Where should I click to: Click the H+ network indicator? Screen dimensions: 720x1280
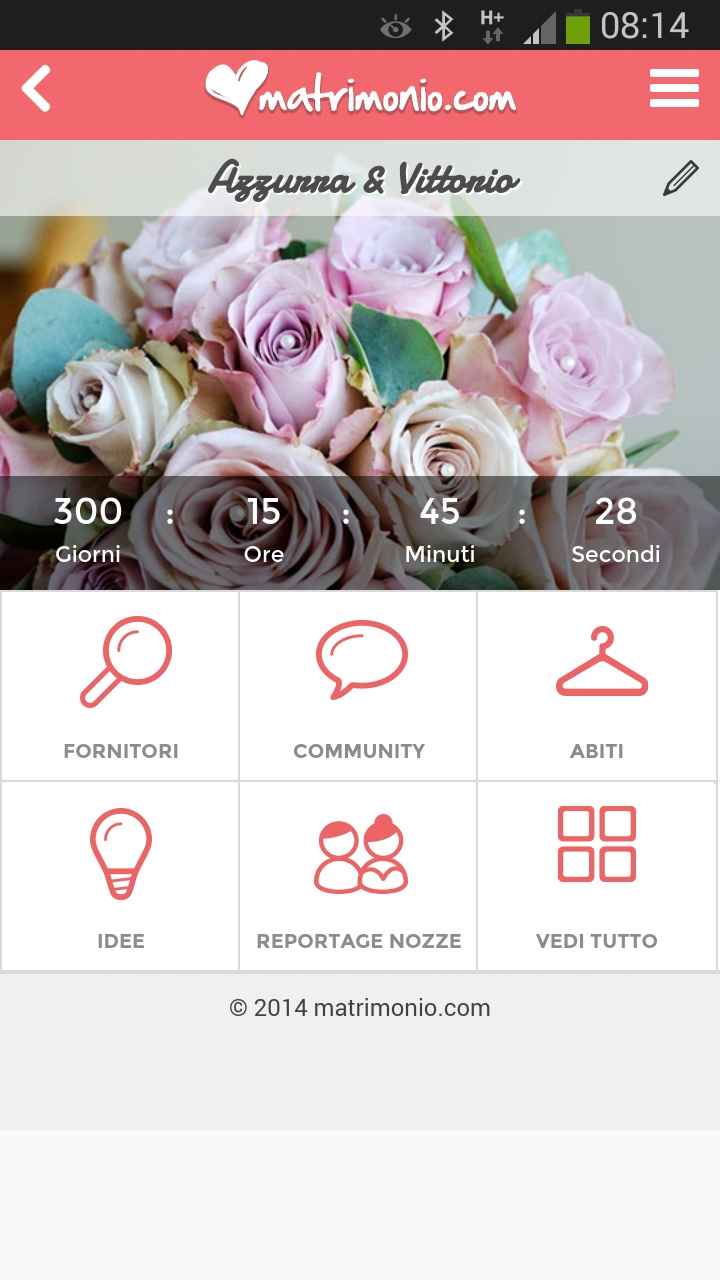click(489, 24)
